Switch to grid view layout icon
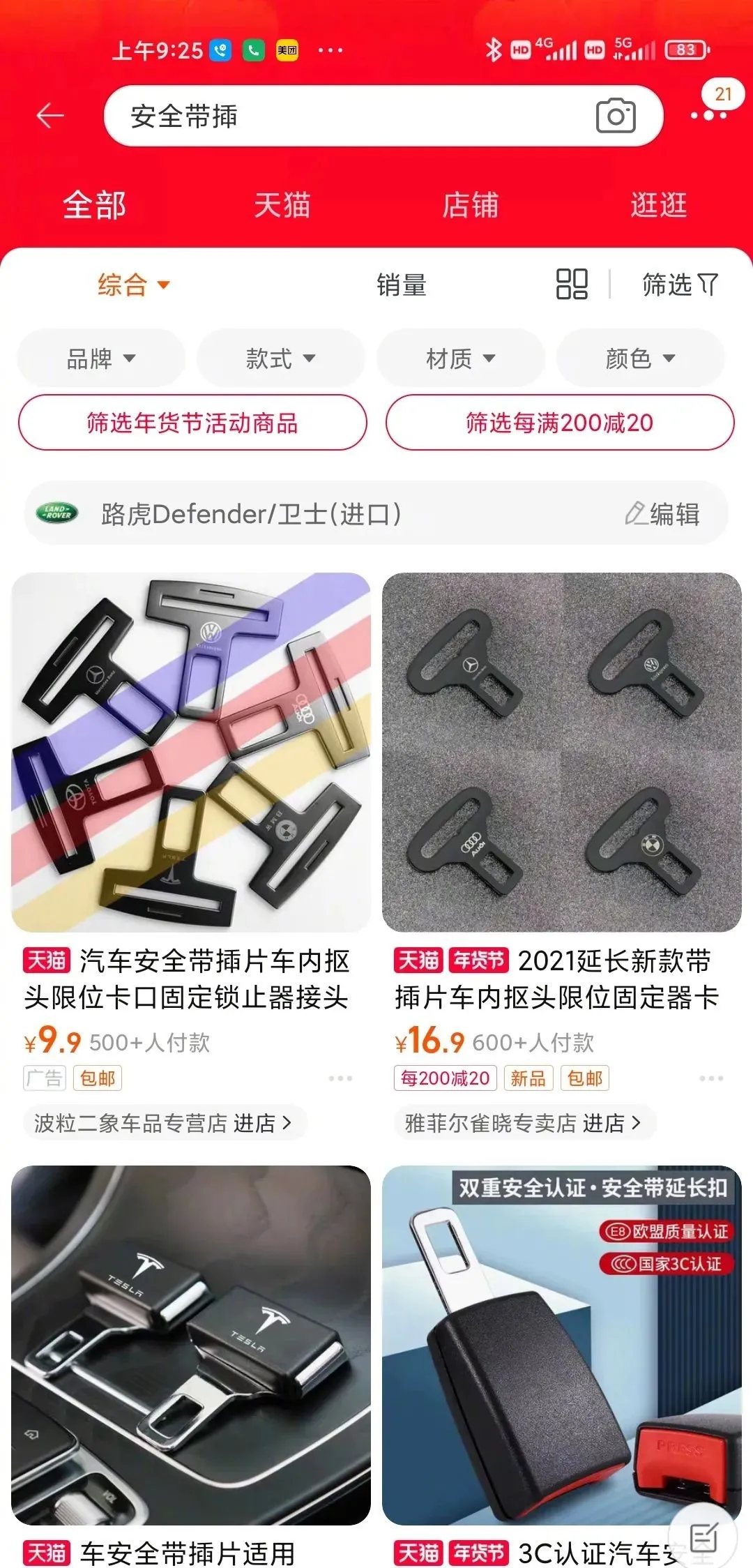Viewport: 753px width, 1568px height. (572, 285)
